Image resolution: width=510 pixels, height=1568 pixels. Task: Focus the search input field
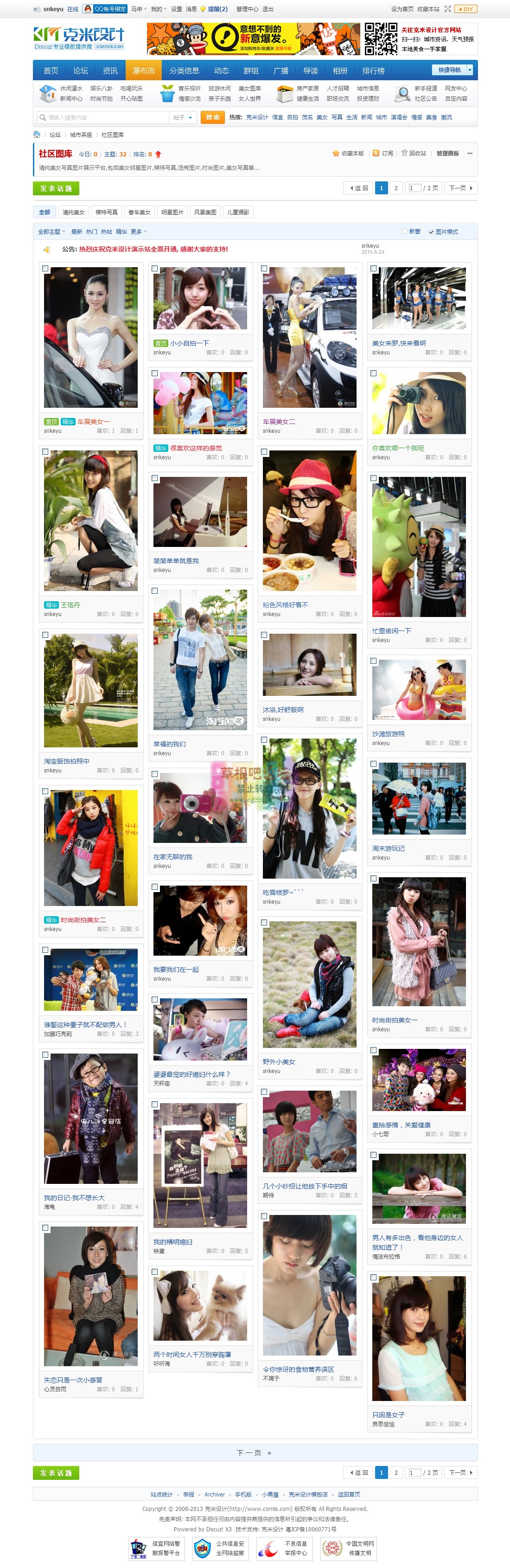point(103,117)
